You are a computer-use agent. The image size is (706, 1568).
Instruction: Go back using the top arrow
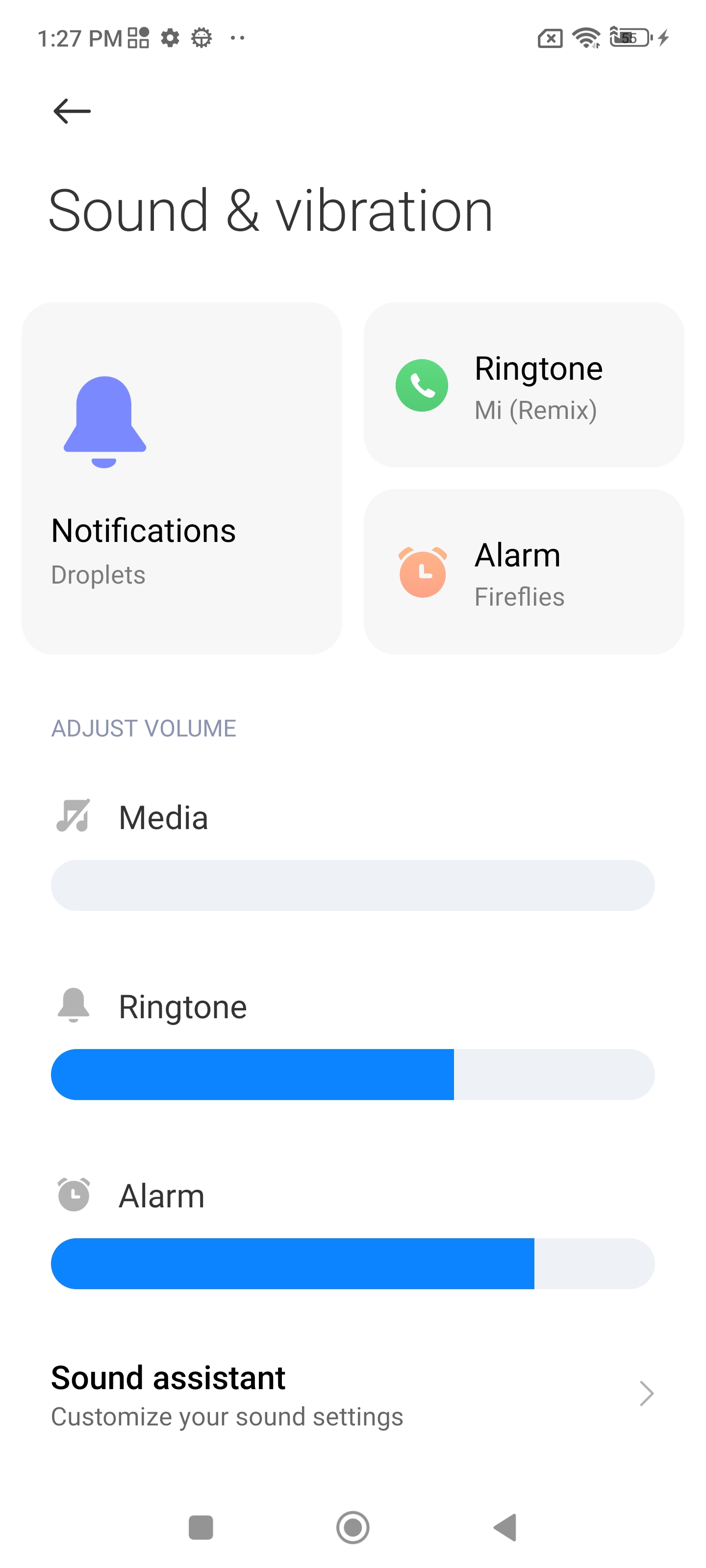click(x=72, y=111)
